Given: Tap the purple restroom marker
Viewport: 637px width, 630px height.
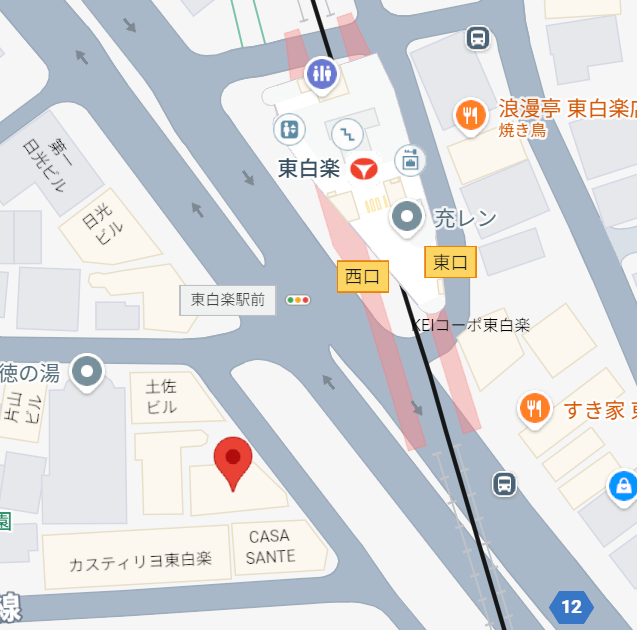Looking at the screenshot, I should pyautogui.click(x=321, y=72).
